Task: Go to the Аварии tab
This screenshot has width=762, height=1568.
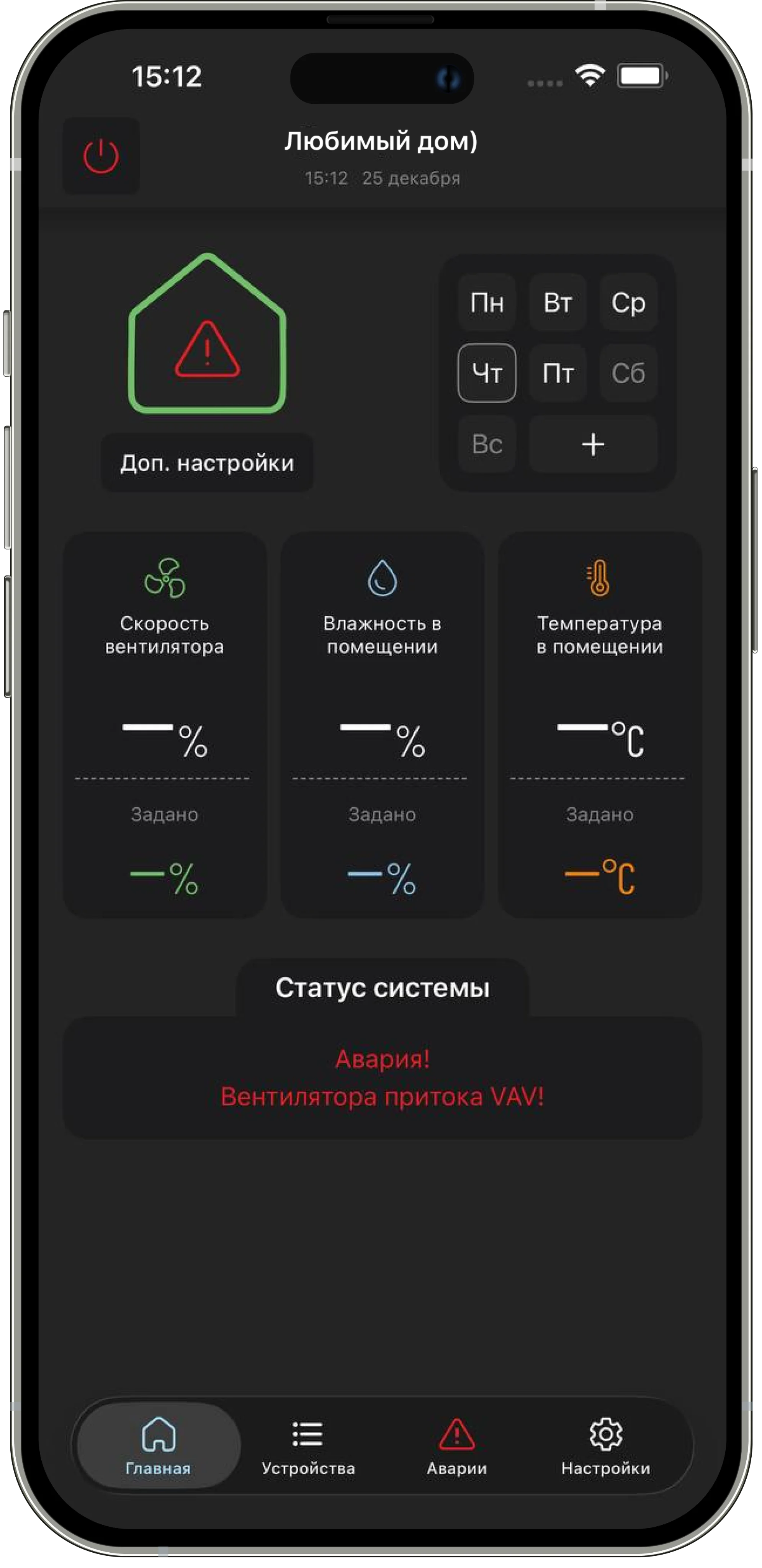Action: pyautogui.click(x=456, y=1445)
